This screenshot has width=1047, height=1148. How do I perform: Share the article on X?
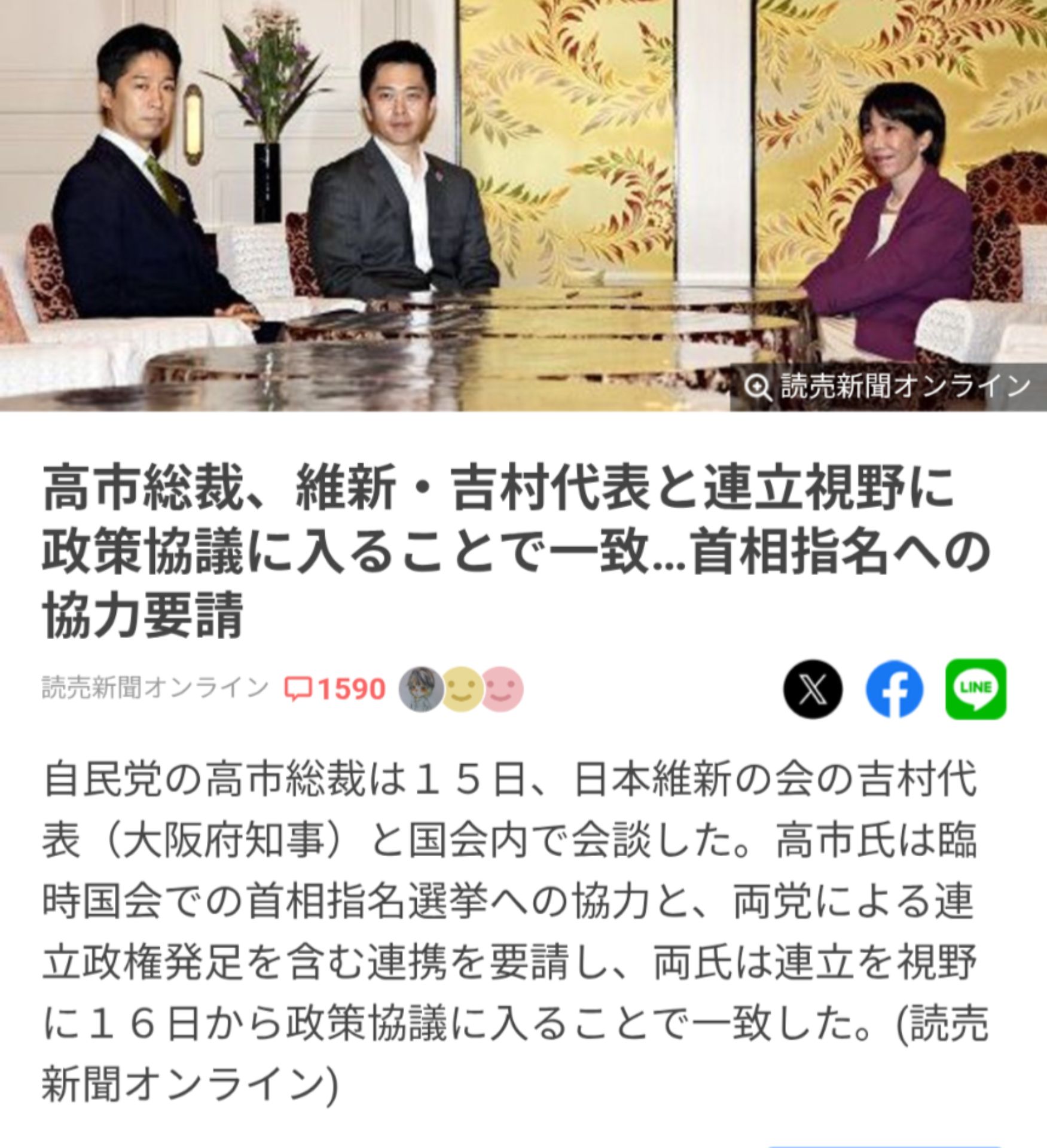click(812, 689)
